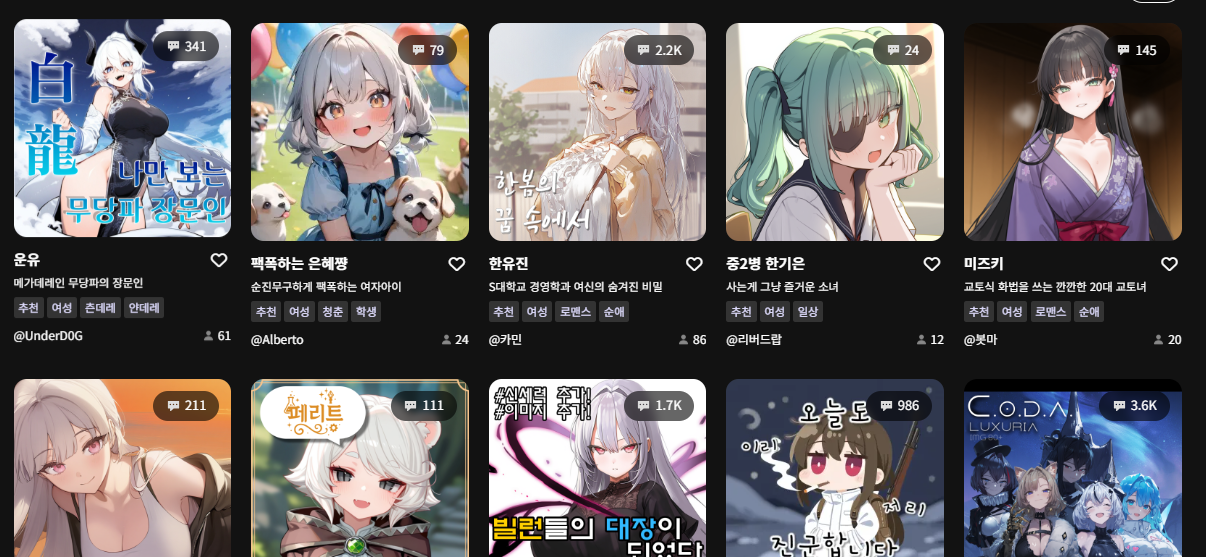The image size is (1206, 557).
Task: Open the 미즈키 character card
Action: [x=1072, y=132]
